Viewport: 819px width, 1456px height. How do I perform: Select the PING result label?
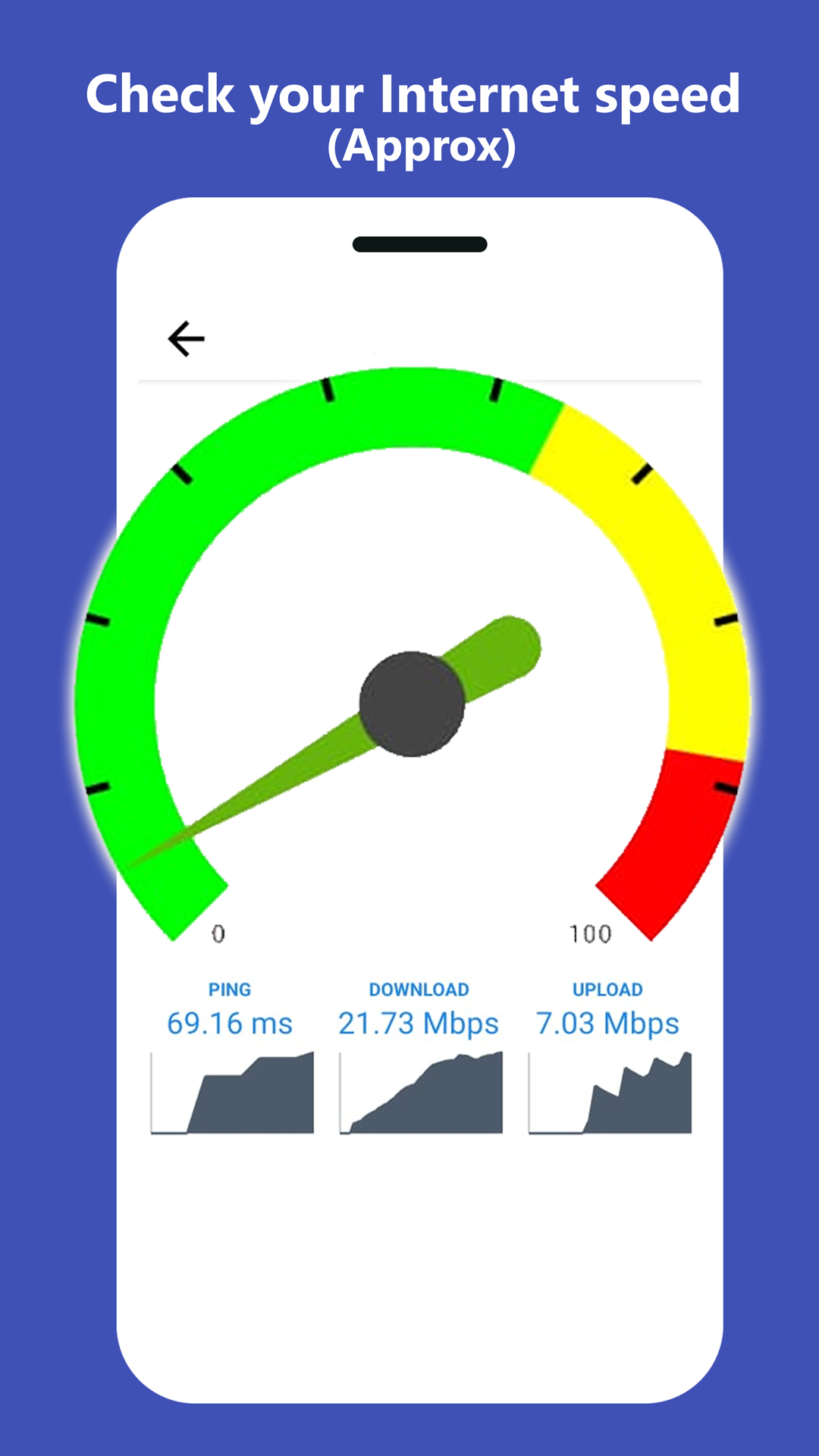coord(230,989)
